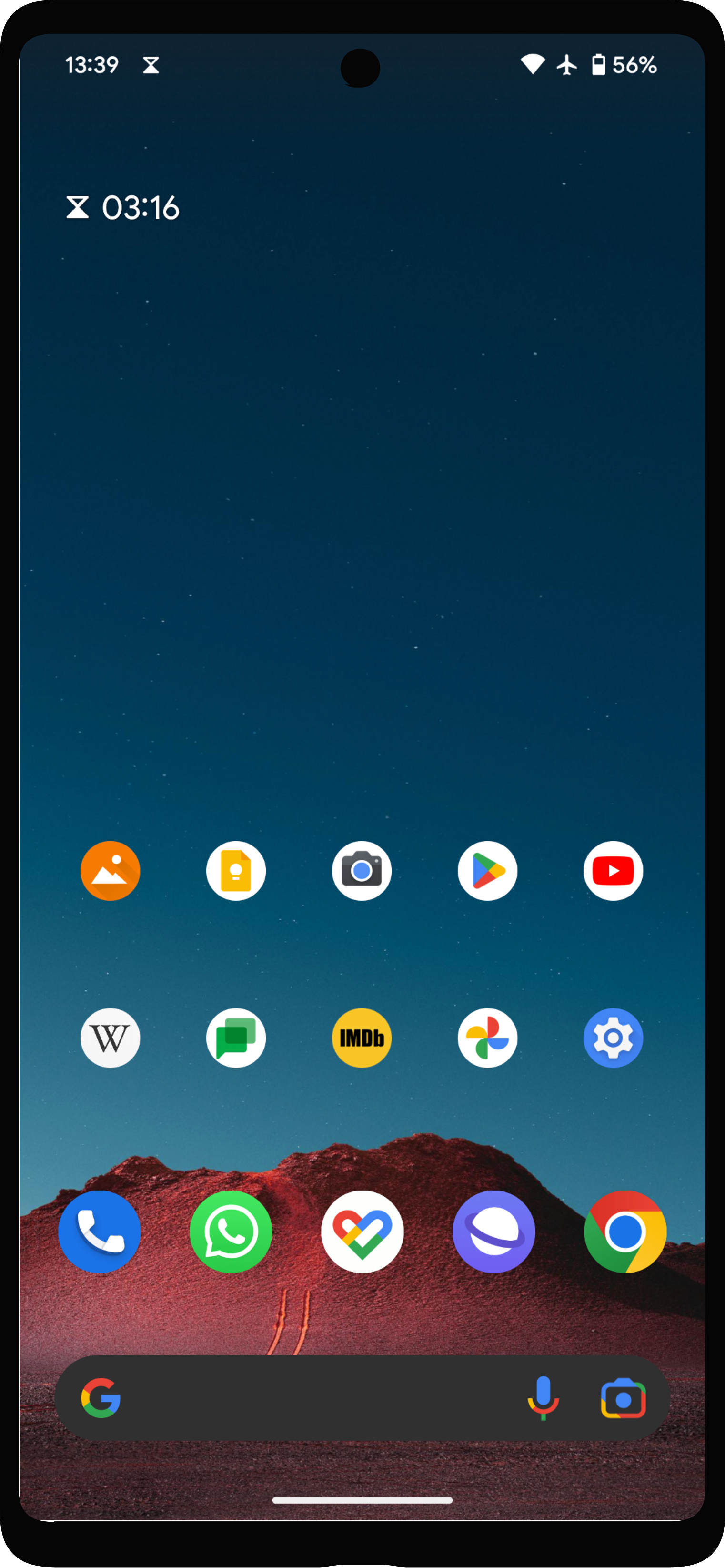Open Google Play Store
This screenshot has width=725, height=1568.
487,870
